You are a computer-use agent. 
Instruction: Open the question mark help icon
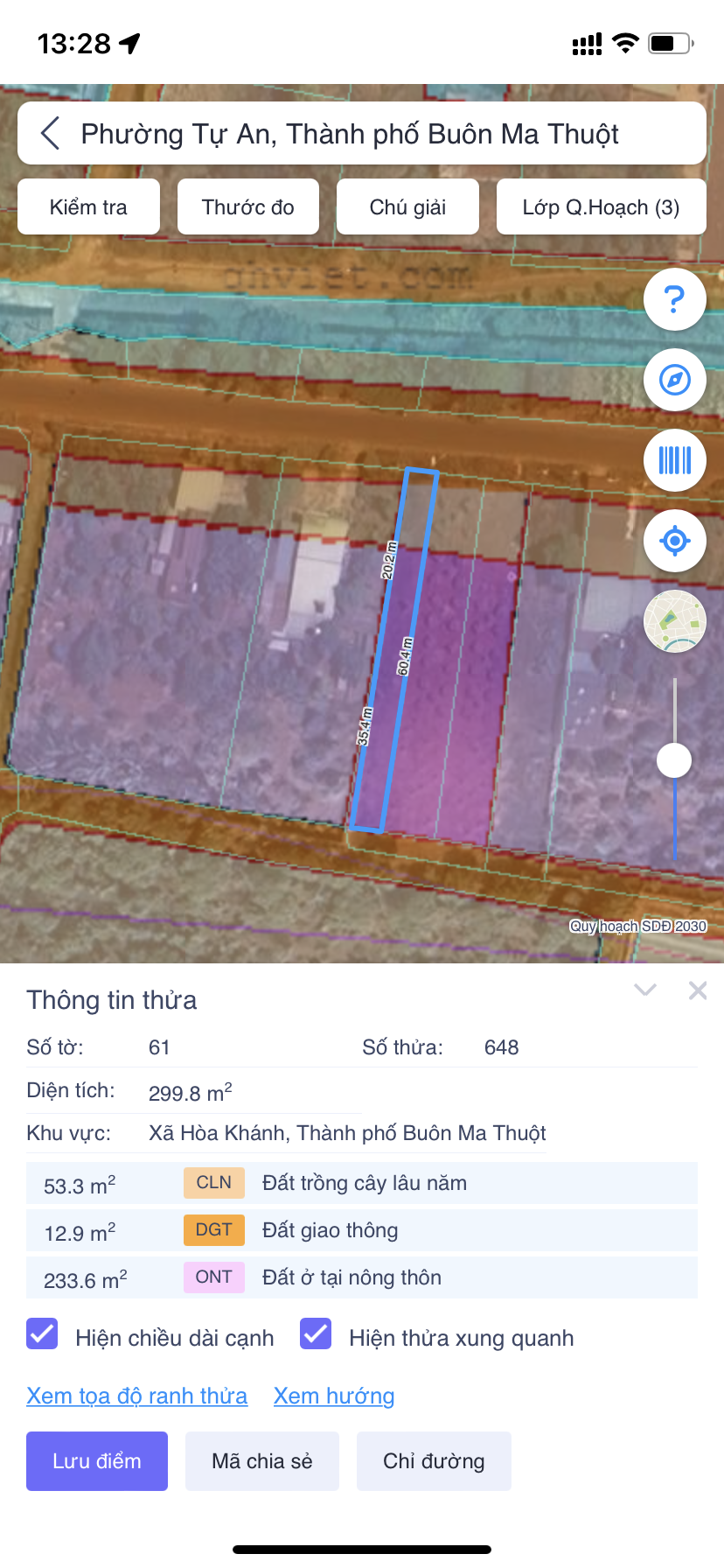point(674,300)
